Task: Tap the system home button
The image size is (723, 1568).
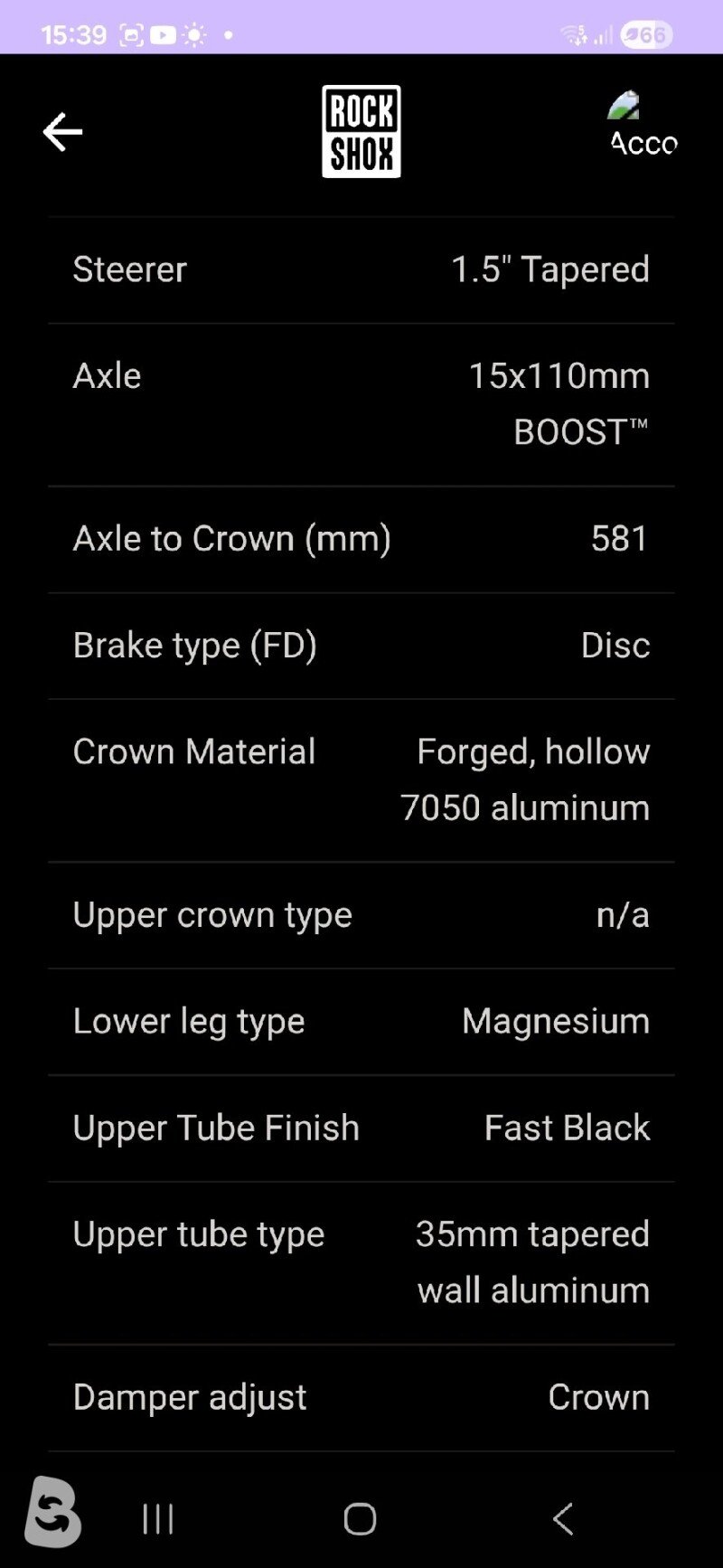Action: point(360,1518)
